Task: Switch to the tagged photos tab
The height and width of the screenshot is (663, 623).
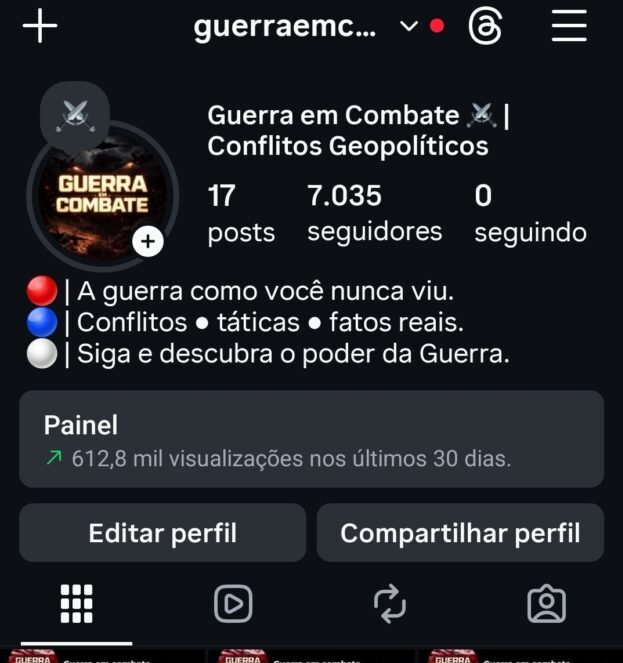Action: point(546,603)
